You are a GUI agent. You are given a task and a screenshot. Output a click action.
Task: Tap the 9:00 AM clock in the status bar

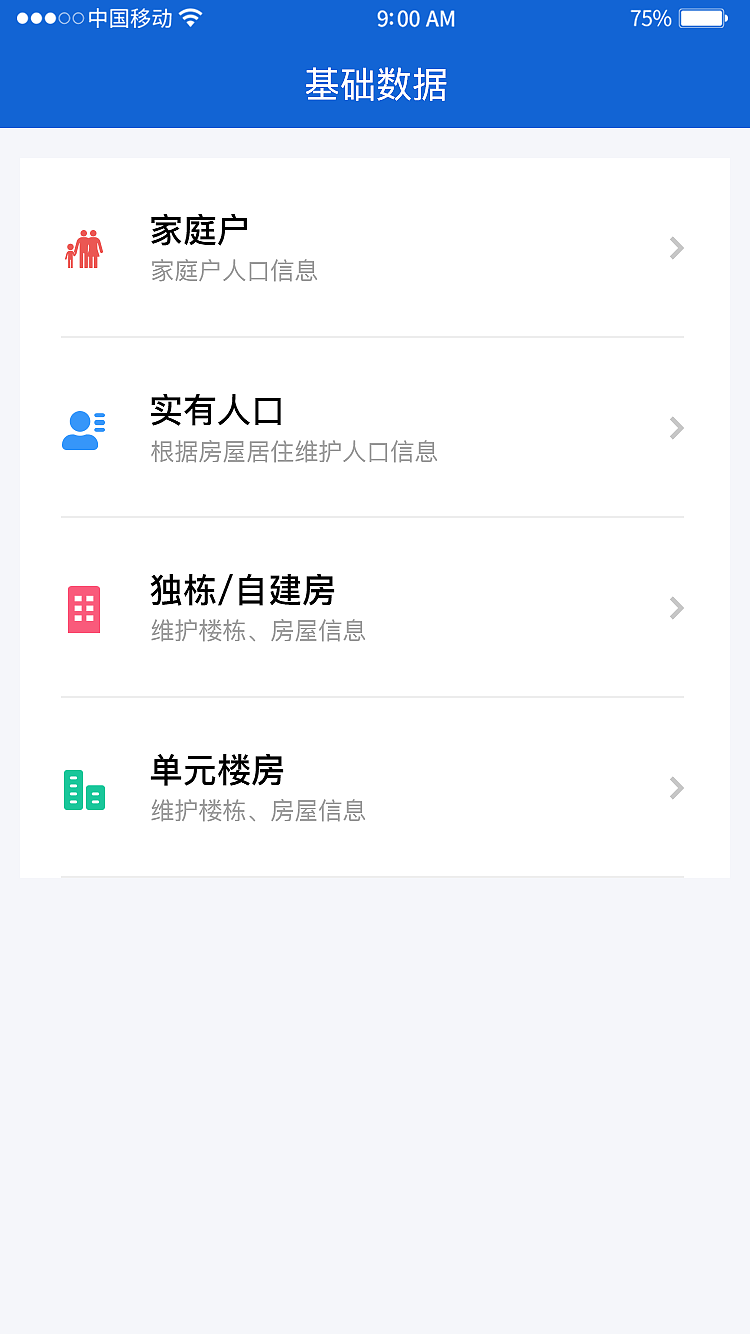(x=416, y=17)
